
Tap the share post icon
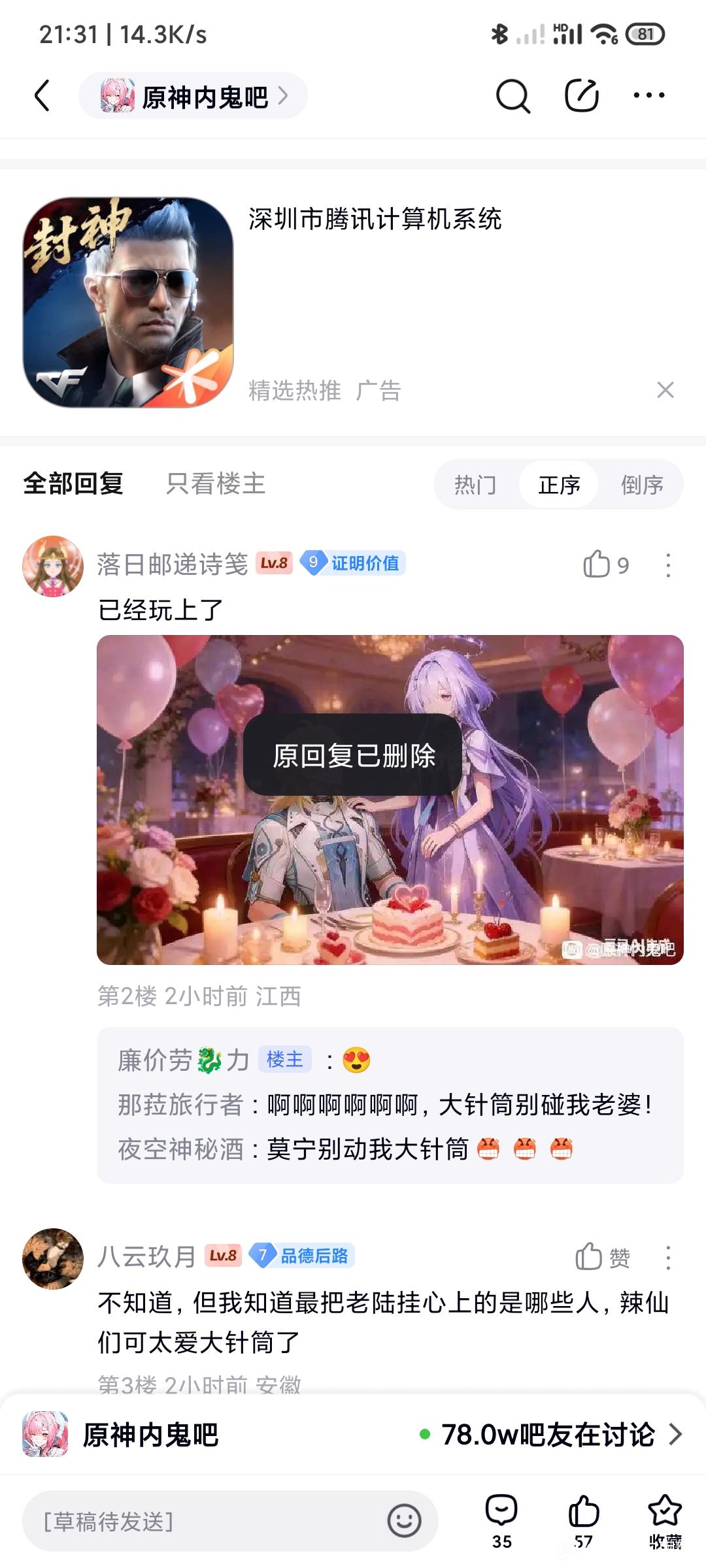tap(581, 96)
